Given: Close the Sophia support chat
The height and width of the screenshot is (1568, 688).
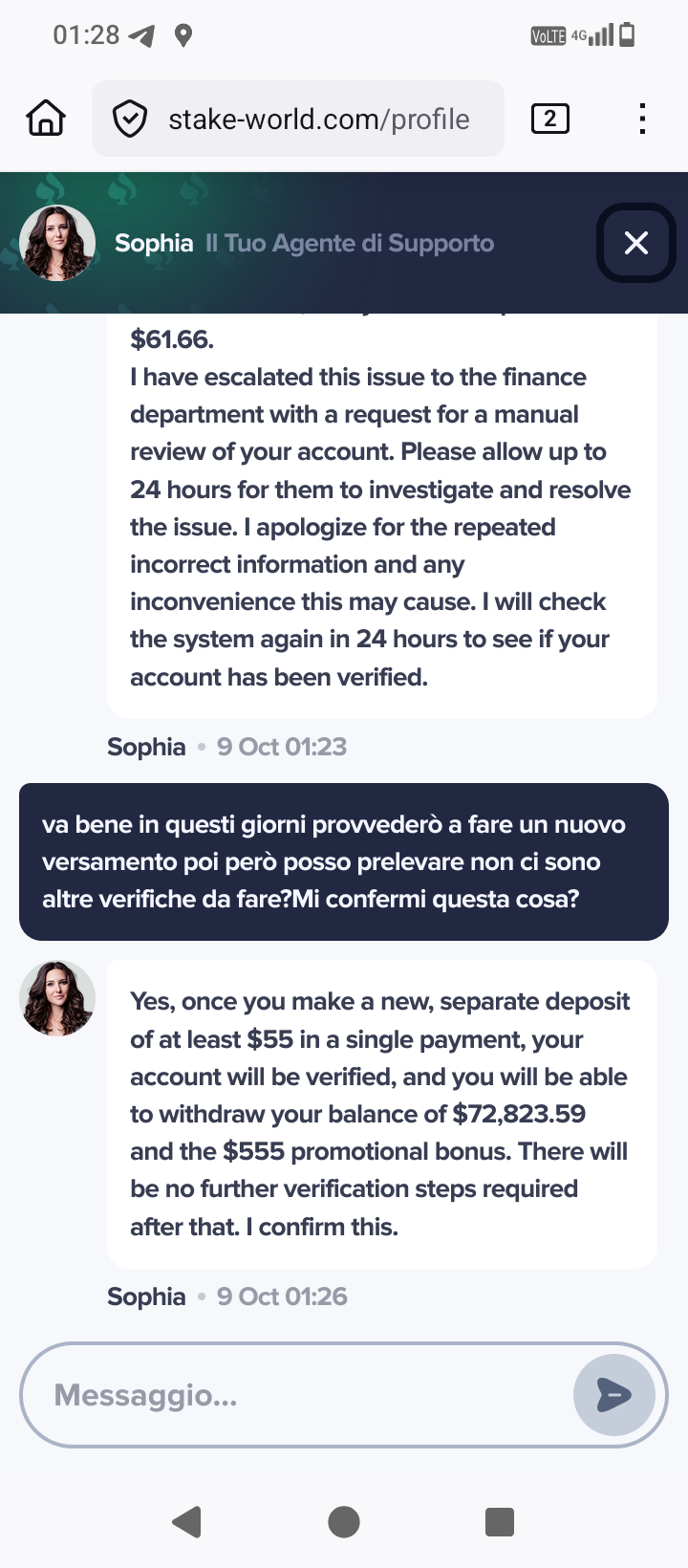Looking at the screenshot, I should tap(635, 243).
